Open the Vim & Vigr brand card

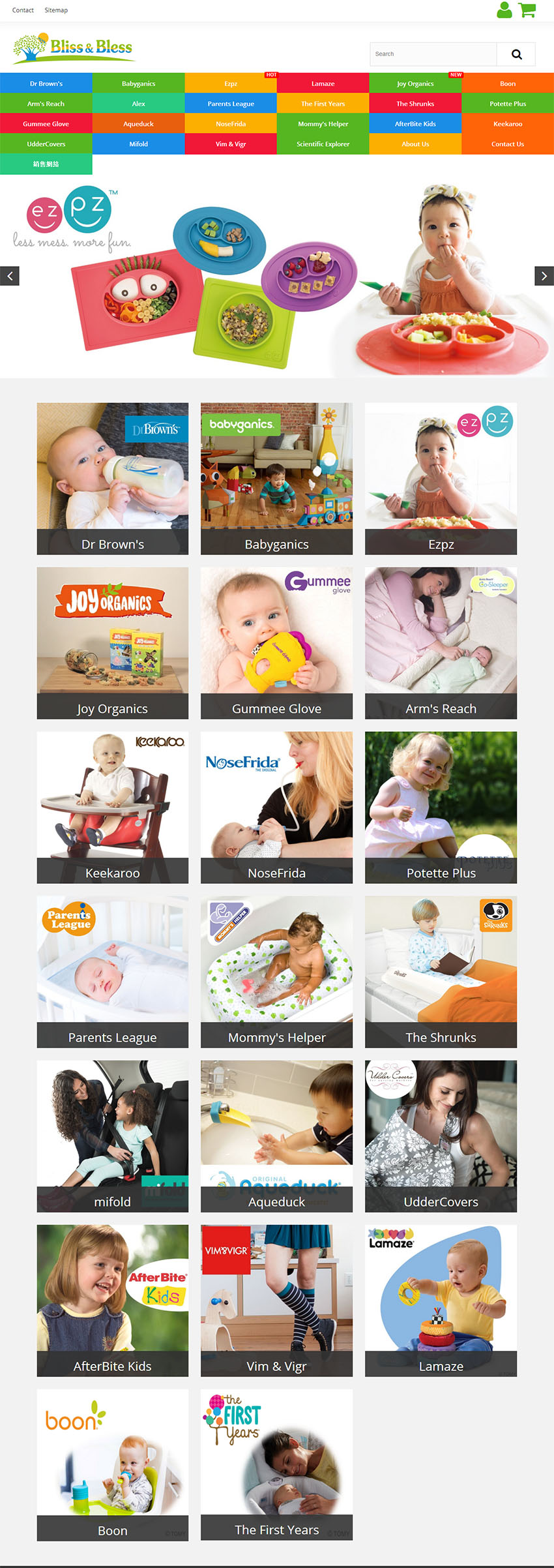point(276,1301)
